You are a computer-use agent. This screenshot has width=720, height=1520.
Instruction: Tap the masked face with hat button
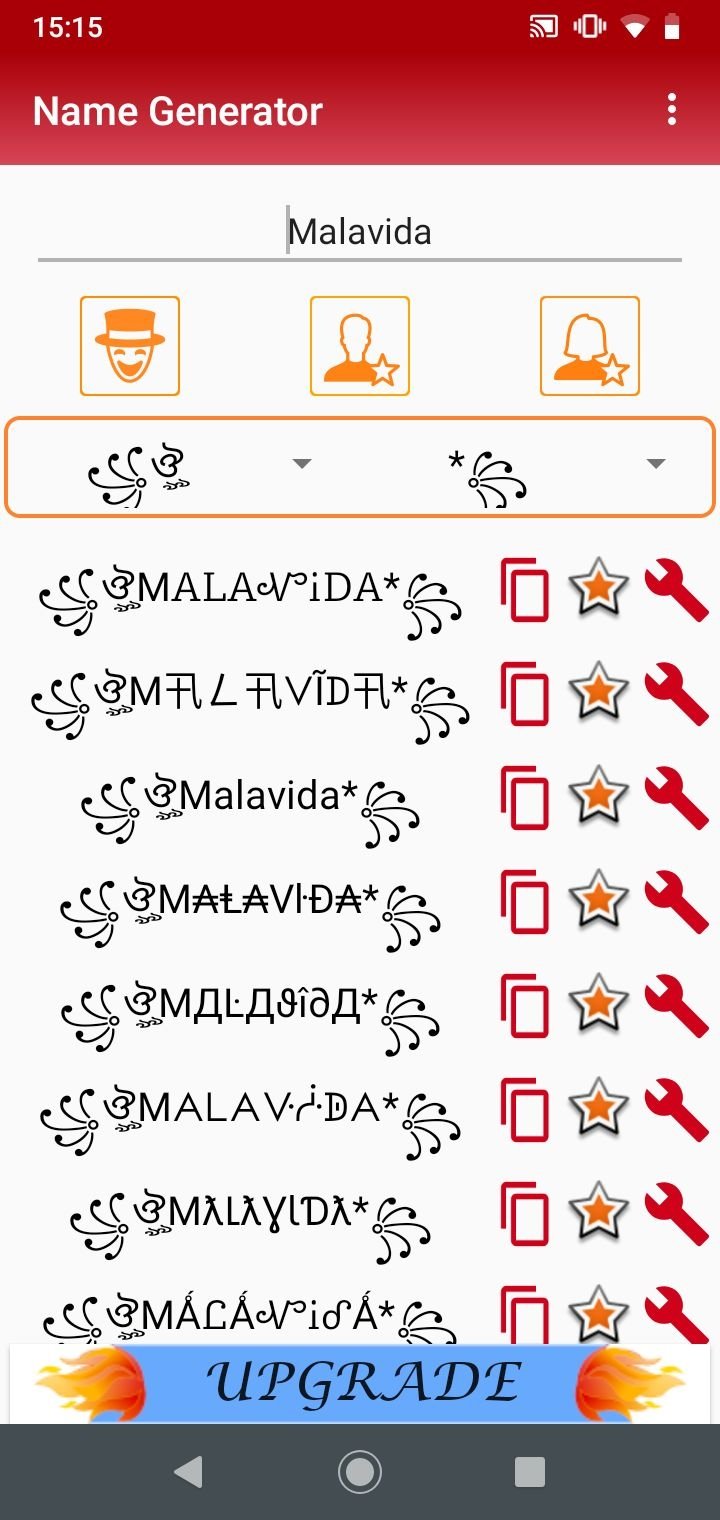130,346
